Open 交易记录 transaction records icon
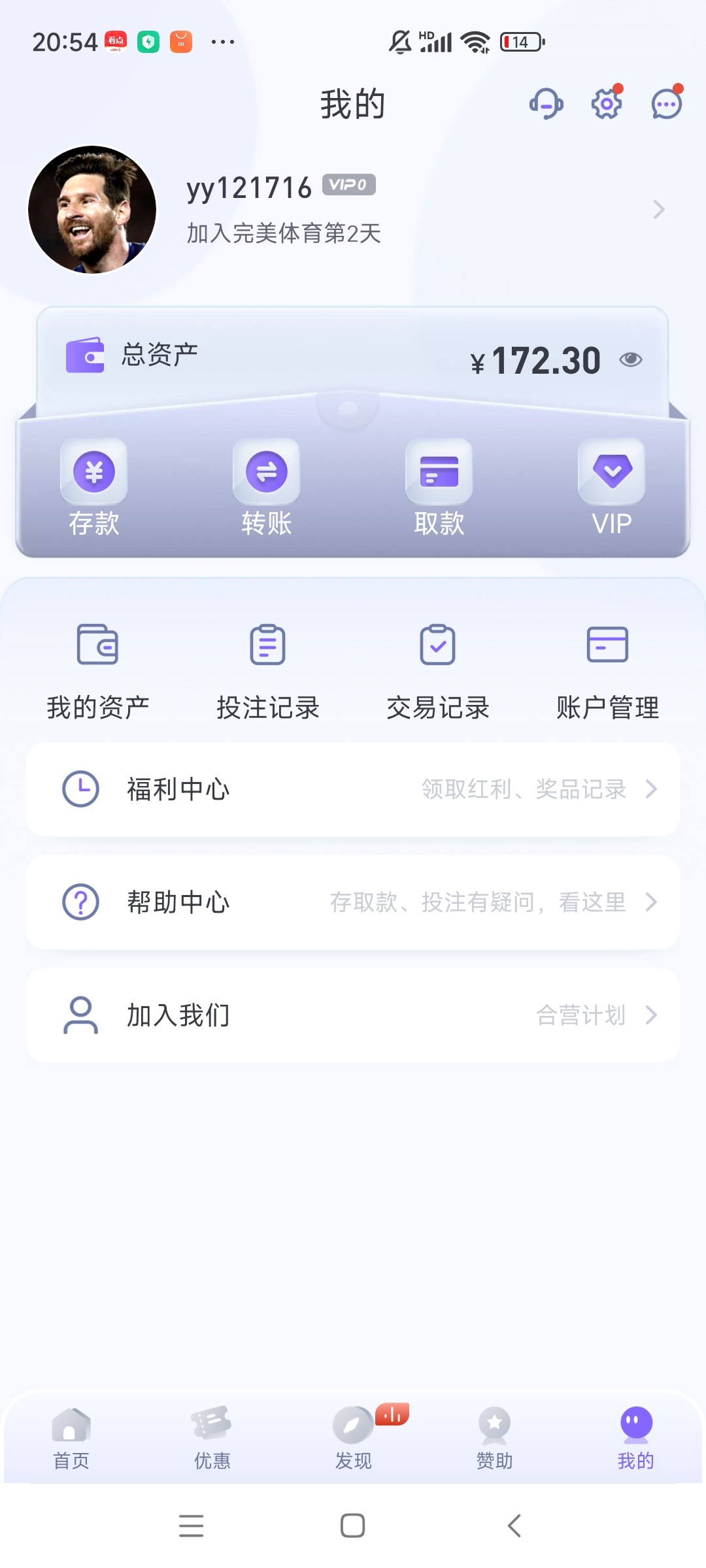 coord(437,645)
